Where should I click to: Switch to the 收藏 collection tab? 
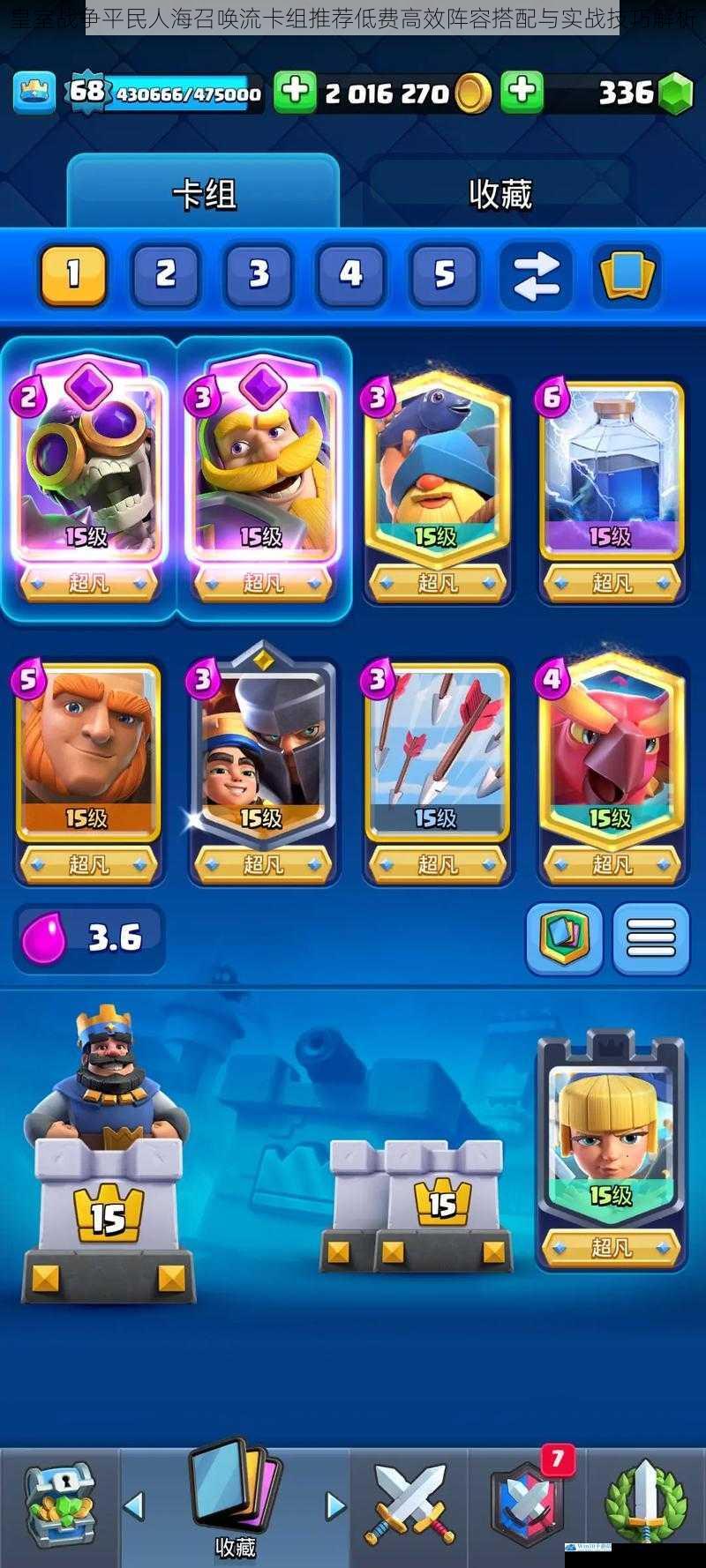(x=499, y=194)
